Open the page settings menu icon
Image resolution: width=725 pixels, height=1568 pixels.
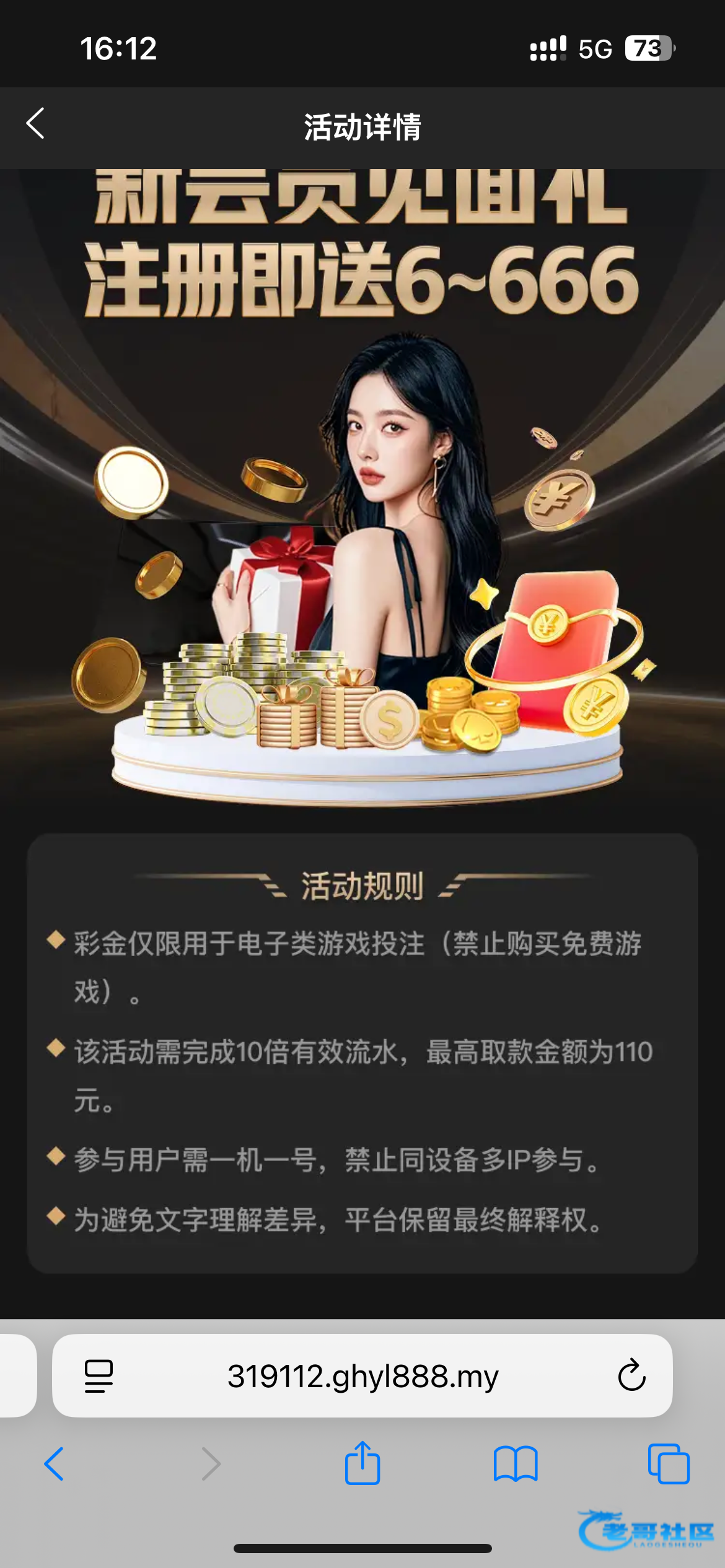pyautogui.click(x=99, y=1376)
